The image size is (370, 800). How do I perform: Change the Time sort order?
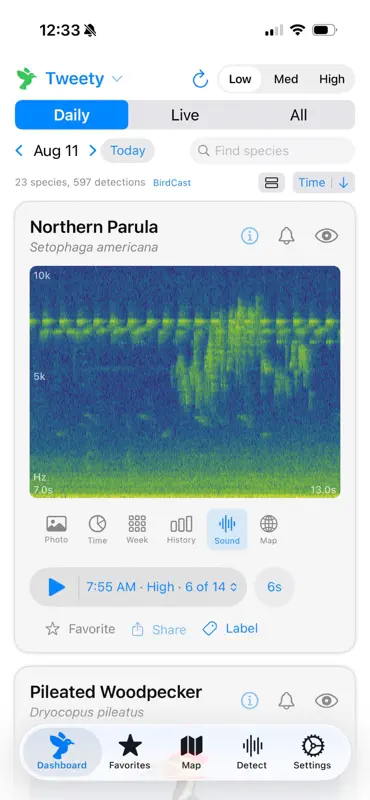coord(324,183)
